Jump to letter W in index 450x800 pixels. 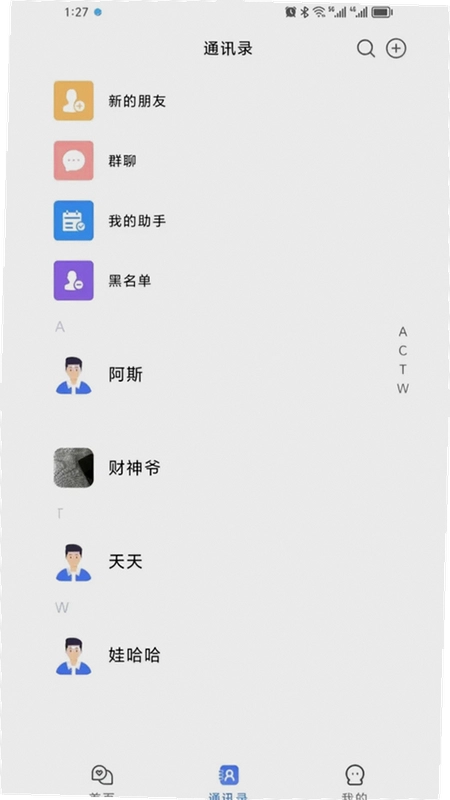click(403, 389)
